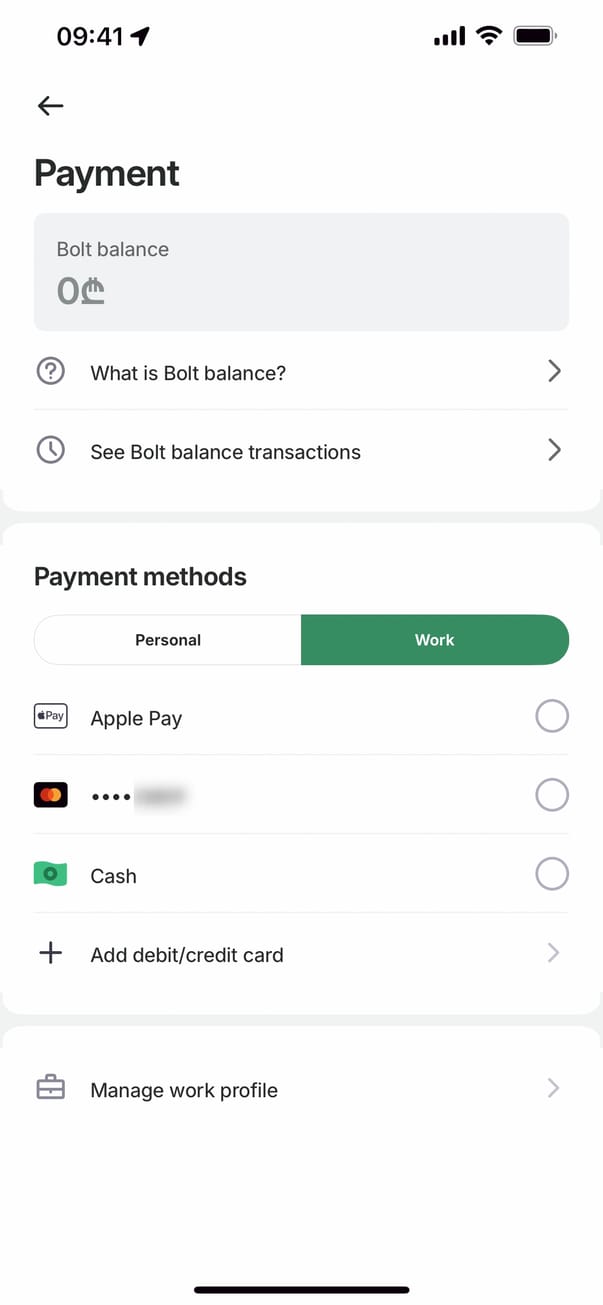The width and height of the screenshot is (603, 1305).
Task: Go back using the arrow icon
Action: coord(50,106)
